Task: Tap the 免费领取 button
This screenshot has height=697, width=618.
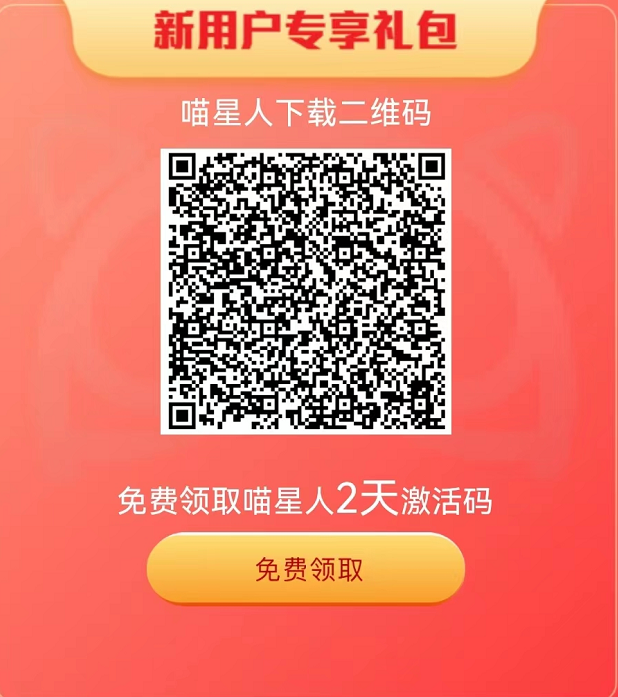Action: [x=306, y=569]
